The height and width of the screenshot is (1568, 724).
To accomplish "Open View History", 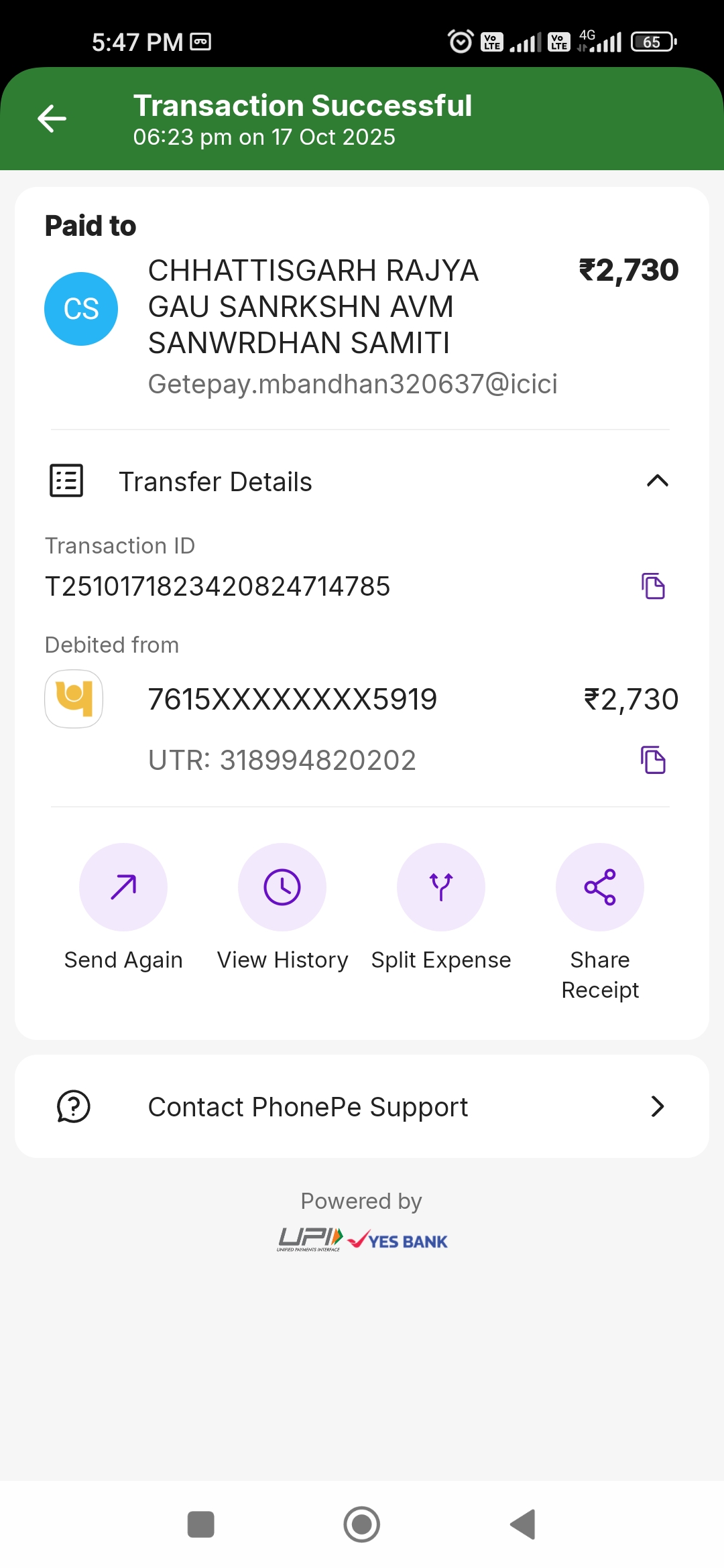I will coord(282,887).
